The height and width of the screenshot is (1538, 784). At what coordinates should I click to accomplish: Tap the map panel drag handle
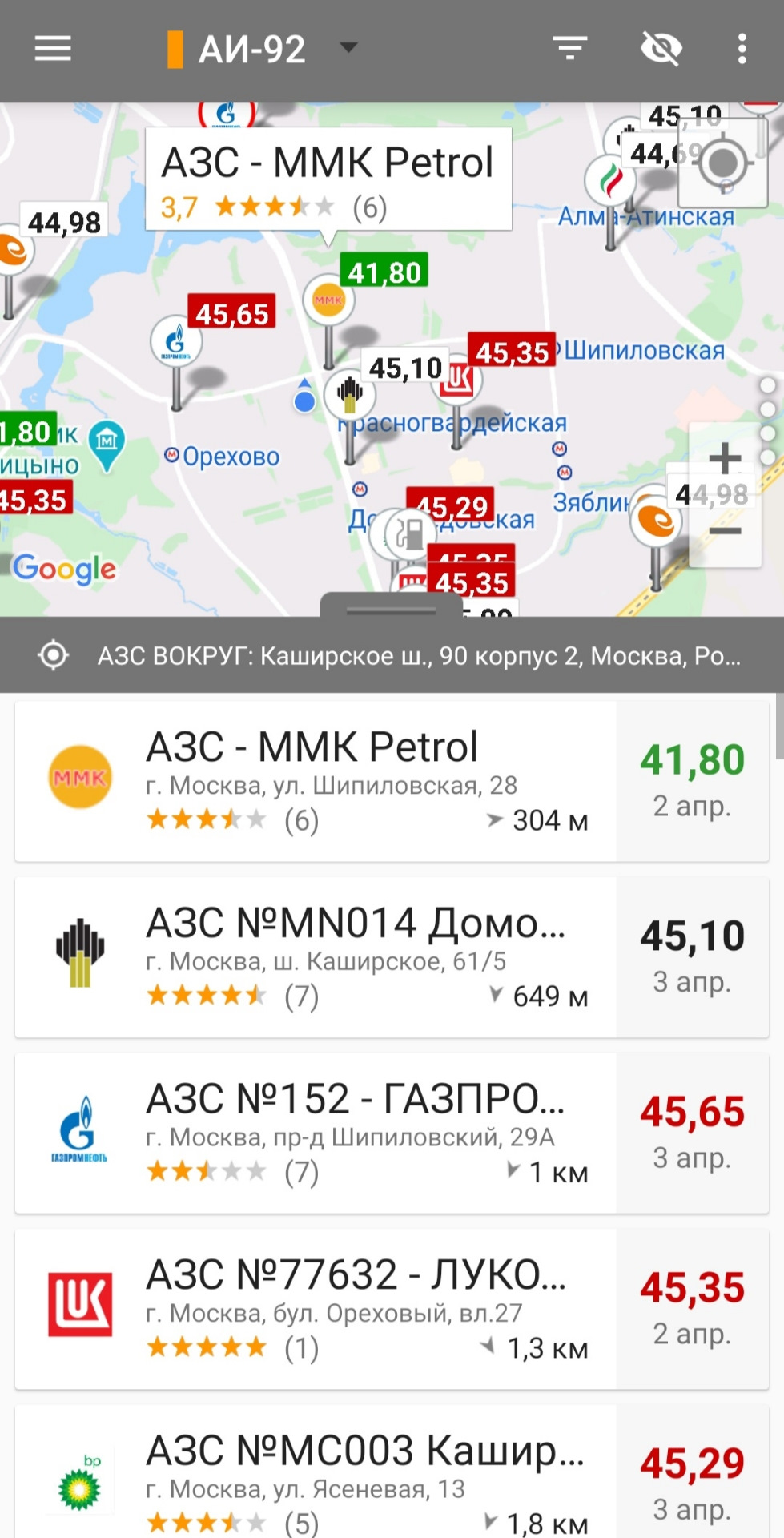391,609
